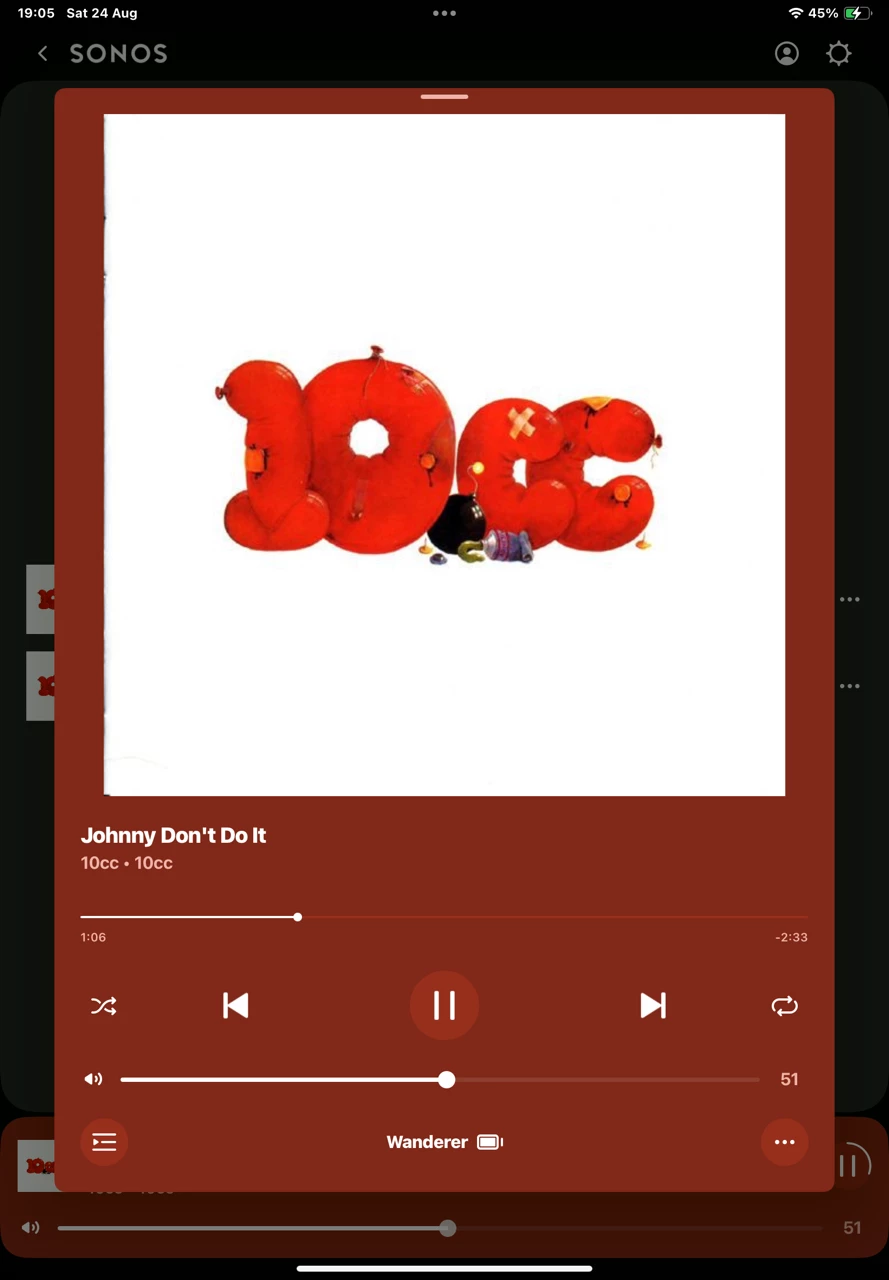The width and height of the screenshot is (889, 1280).
Task: Toggle shuffle mode
Action: tap(104, 1005)
